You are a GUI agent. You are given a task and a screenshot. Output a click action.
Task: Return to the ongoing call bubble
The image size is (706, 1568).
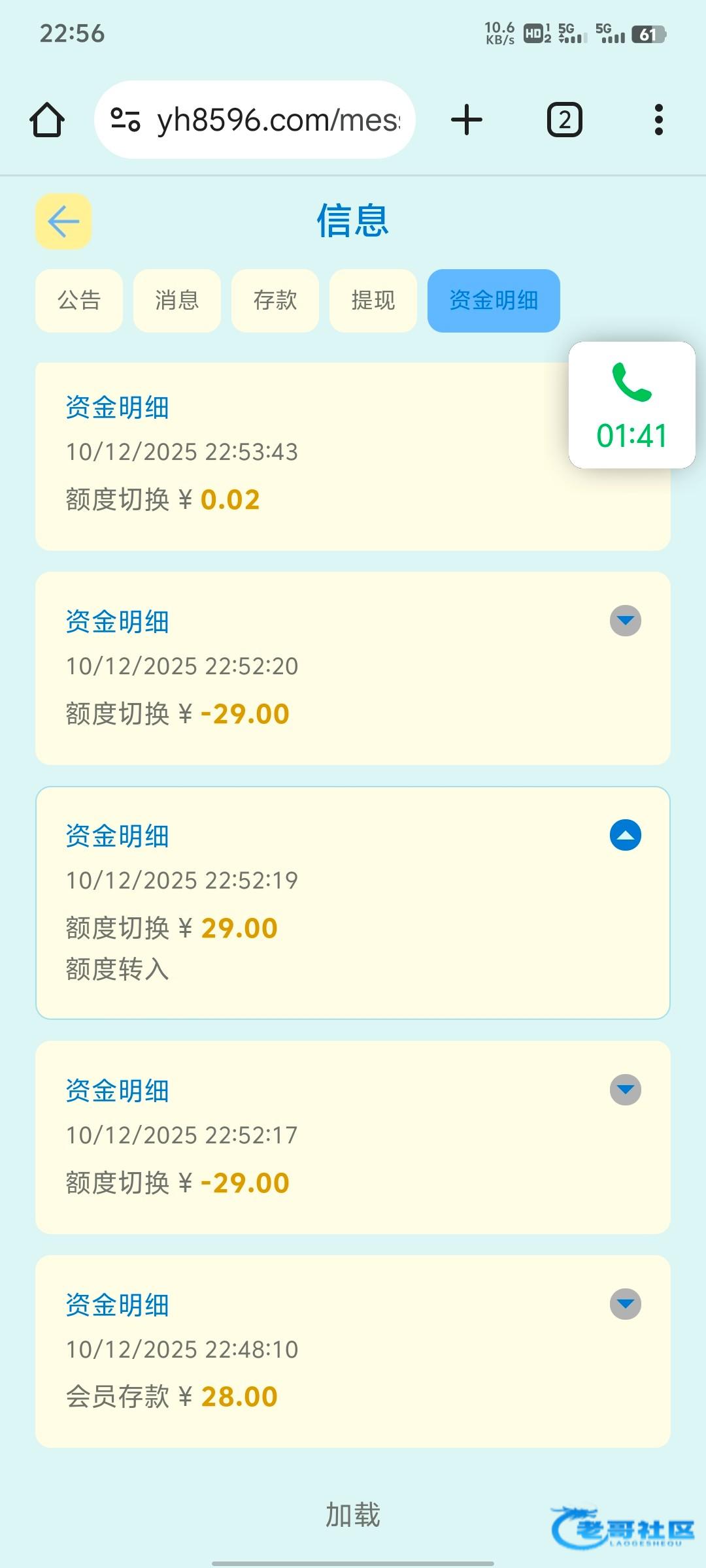[631, 405]
